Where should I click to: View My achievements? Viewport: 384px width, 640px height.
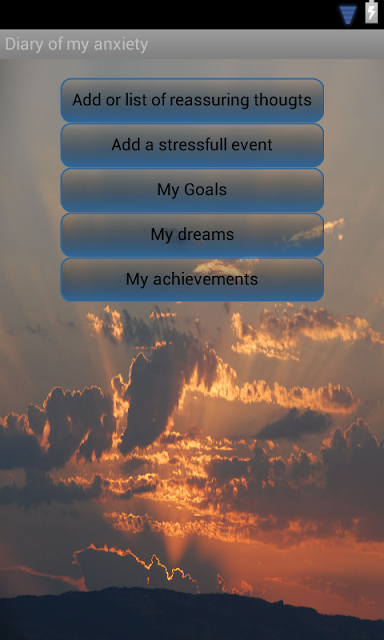tap(192, 280)
